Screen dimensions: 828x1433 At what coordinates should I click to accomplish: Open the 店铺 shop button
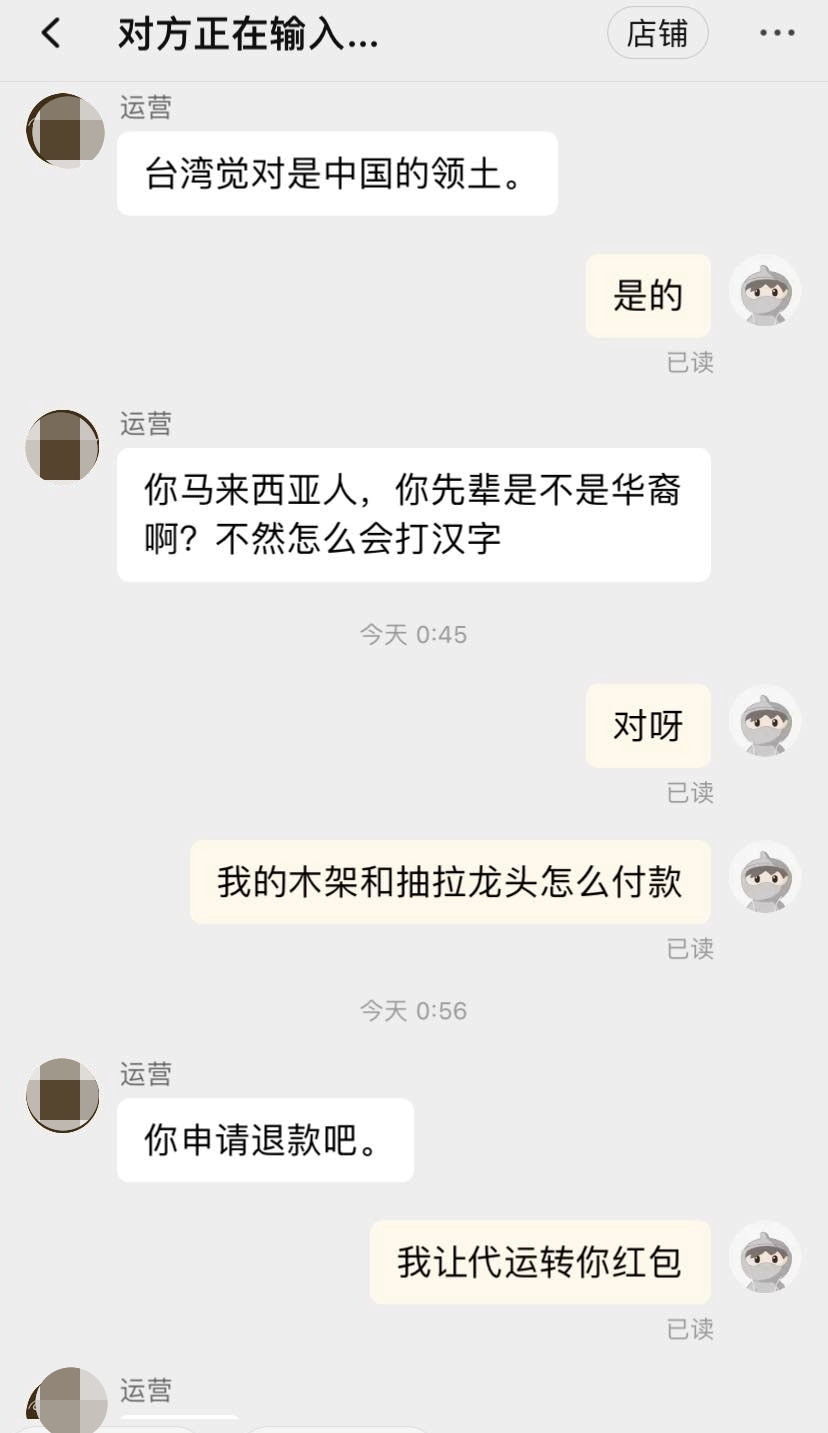657,33
